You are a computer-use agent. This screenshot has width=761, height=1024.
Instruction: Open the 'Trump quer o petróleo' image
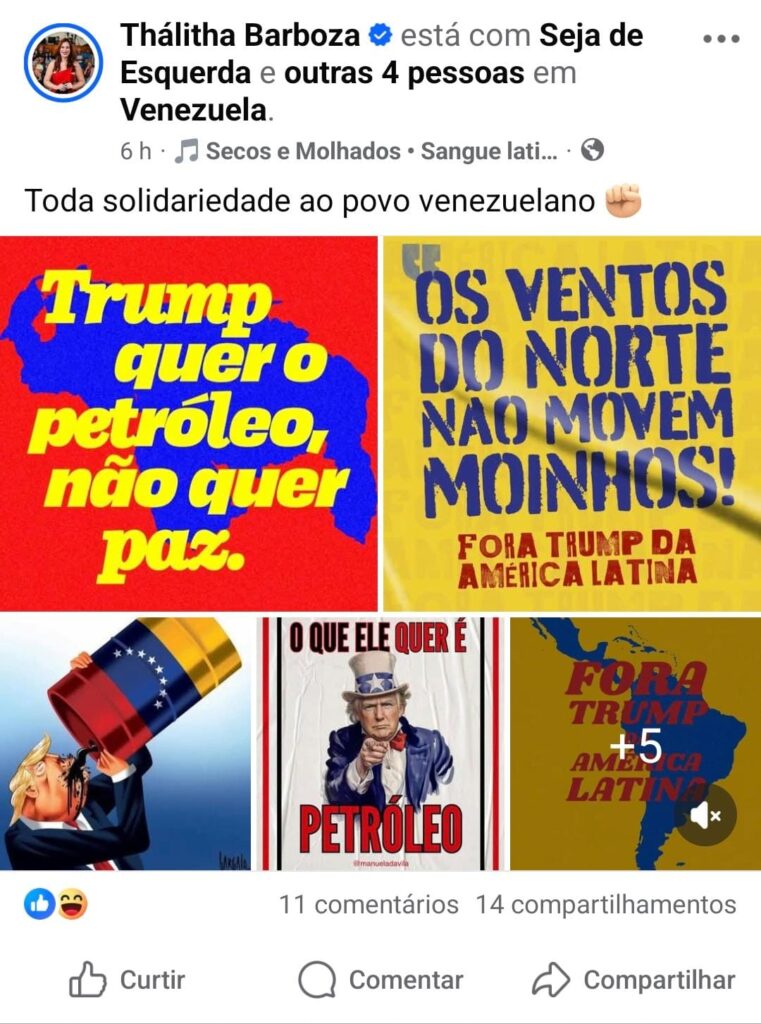[x=189, y=423]
